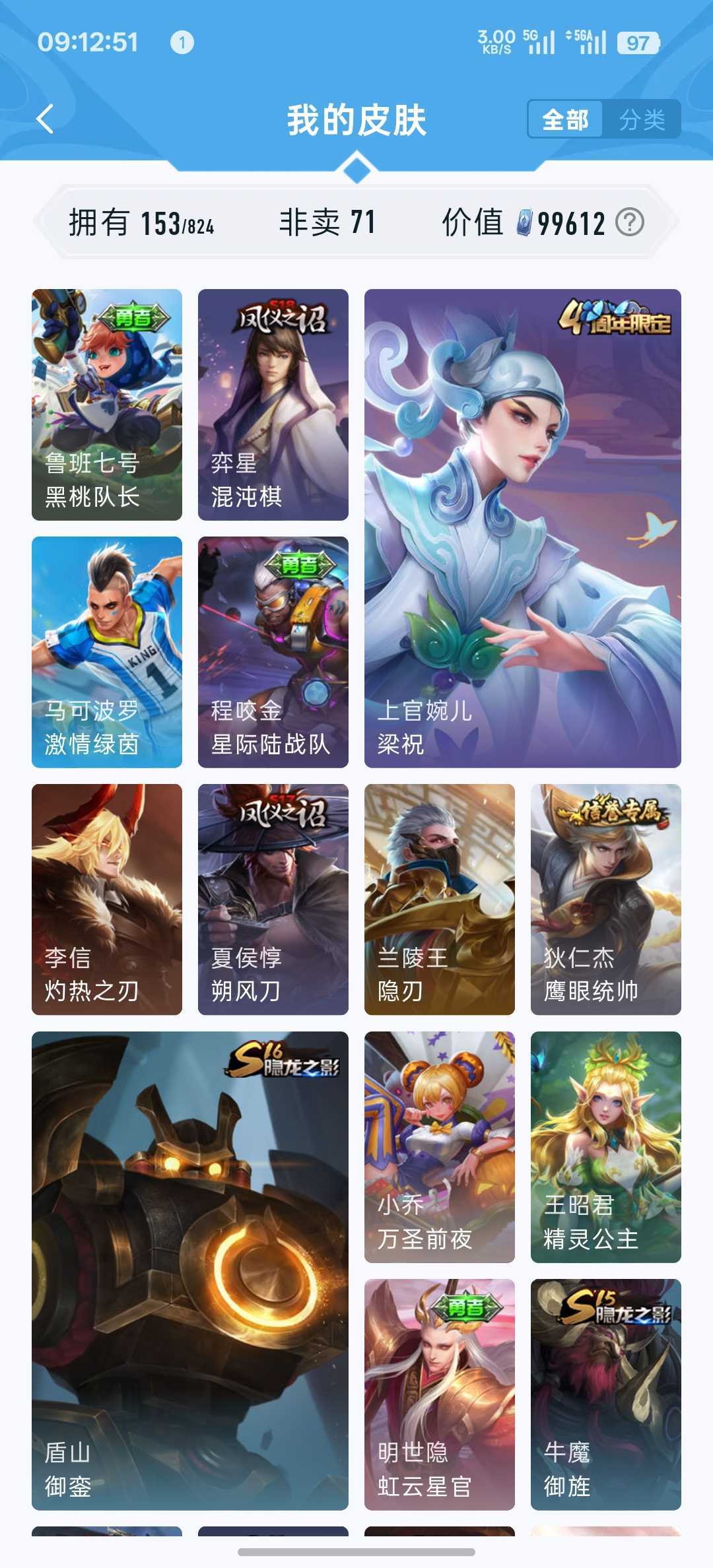713x1568 pixels.
Task: Open 狄仁杰 鹰眼统帅 skin card
Action: click(606, 899)
